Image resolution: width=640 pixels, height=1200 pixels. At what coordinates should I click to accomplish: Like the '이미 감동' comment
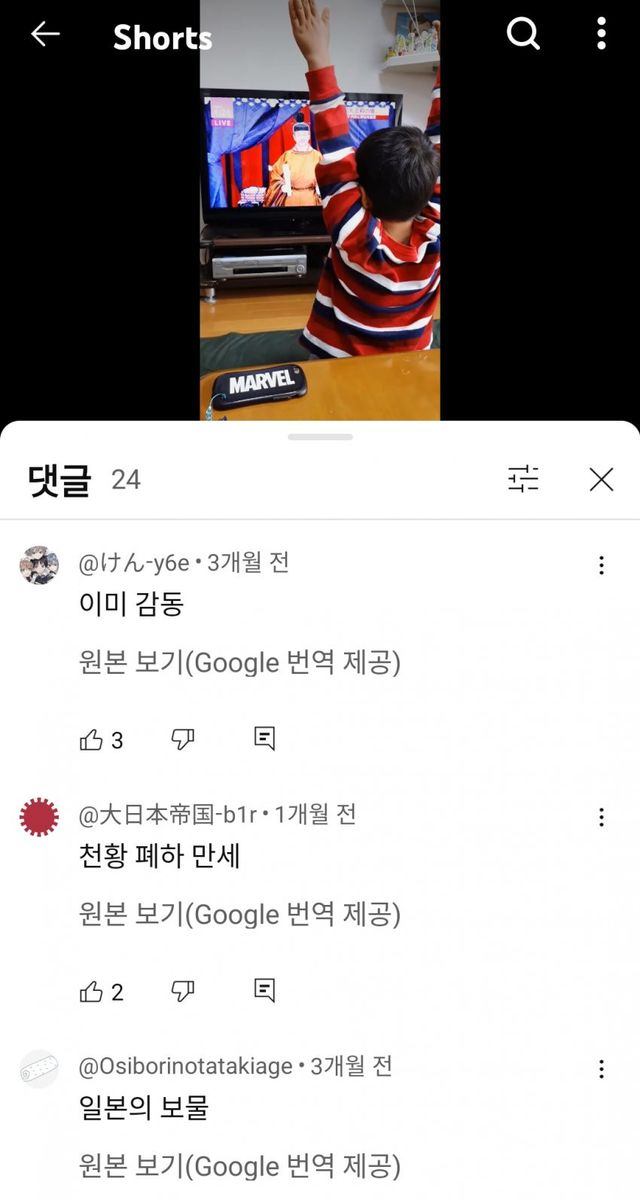click(92, 740)
